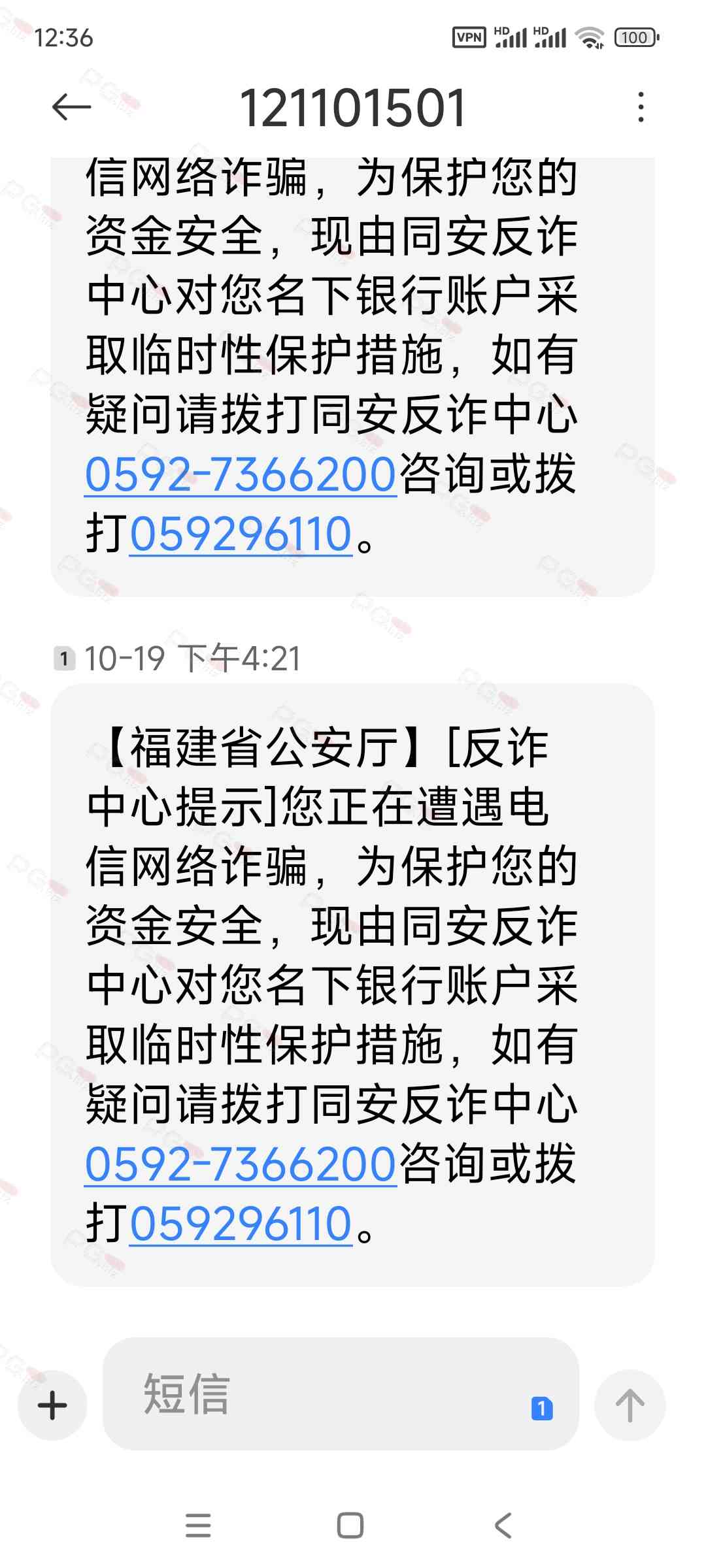
Task: Tap 059296110 link in the 10-19 message
Action: 241,1224
